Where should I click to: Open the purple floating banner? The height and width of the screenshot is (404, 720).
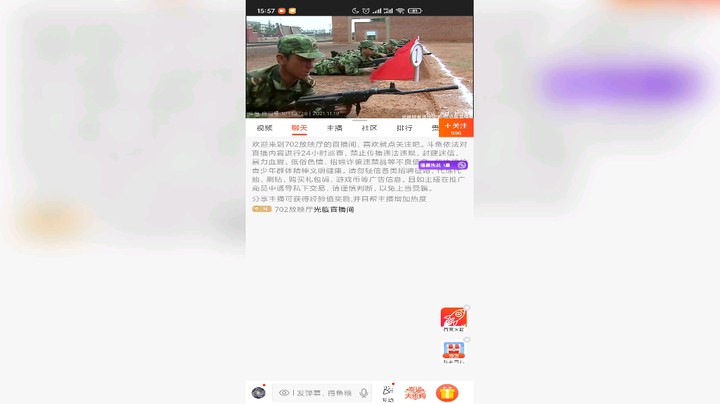(x=441, y=165)
